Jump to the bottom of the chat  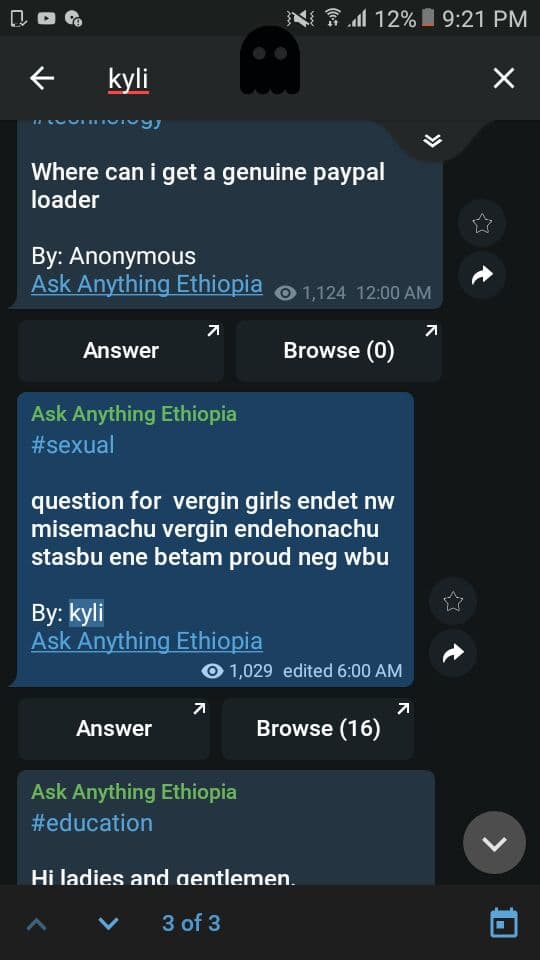[x=494, y=843]
